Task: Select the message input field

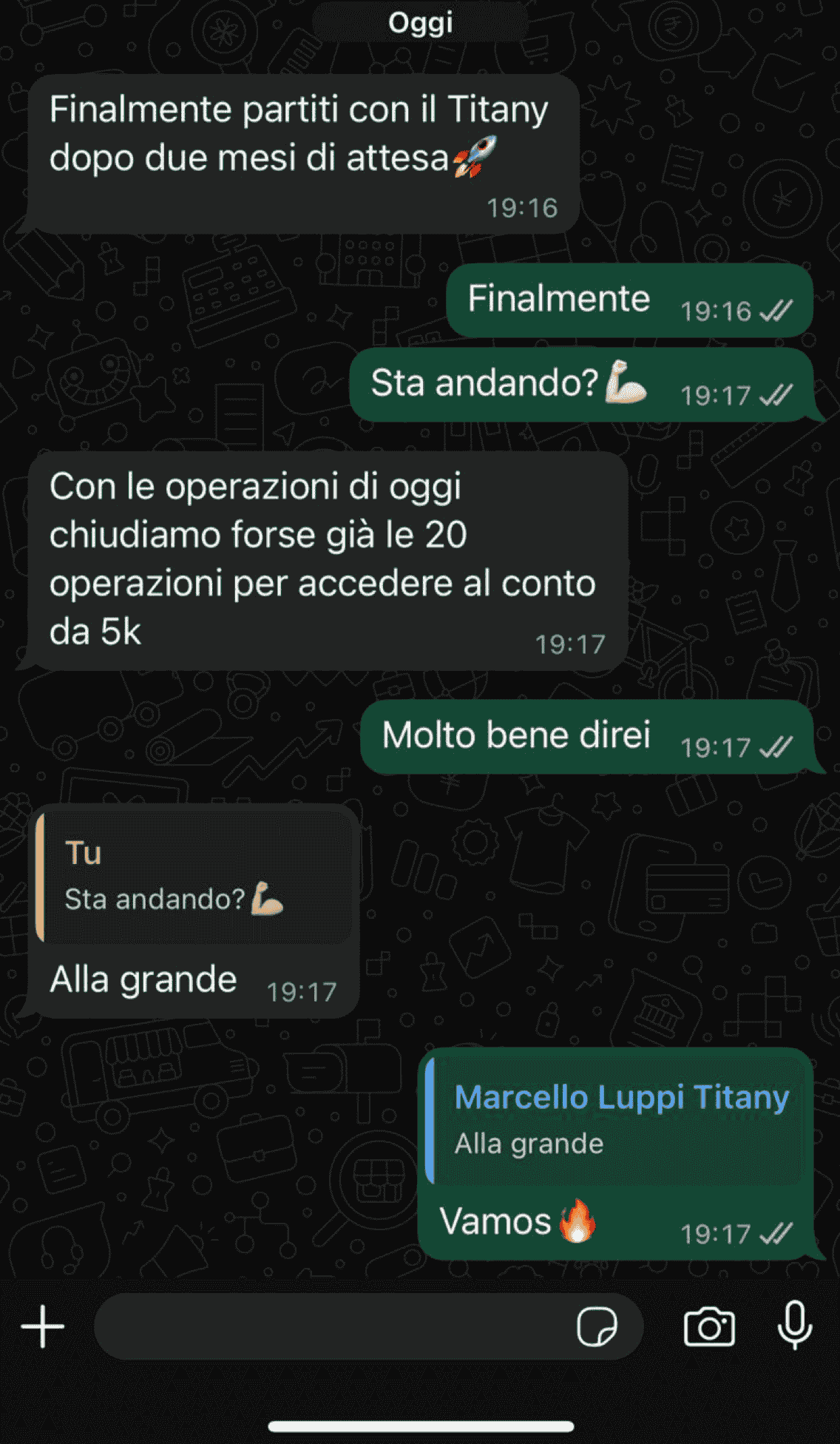Action: point(333,1326)
